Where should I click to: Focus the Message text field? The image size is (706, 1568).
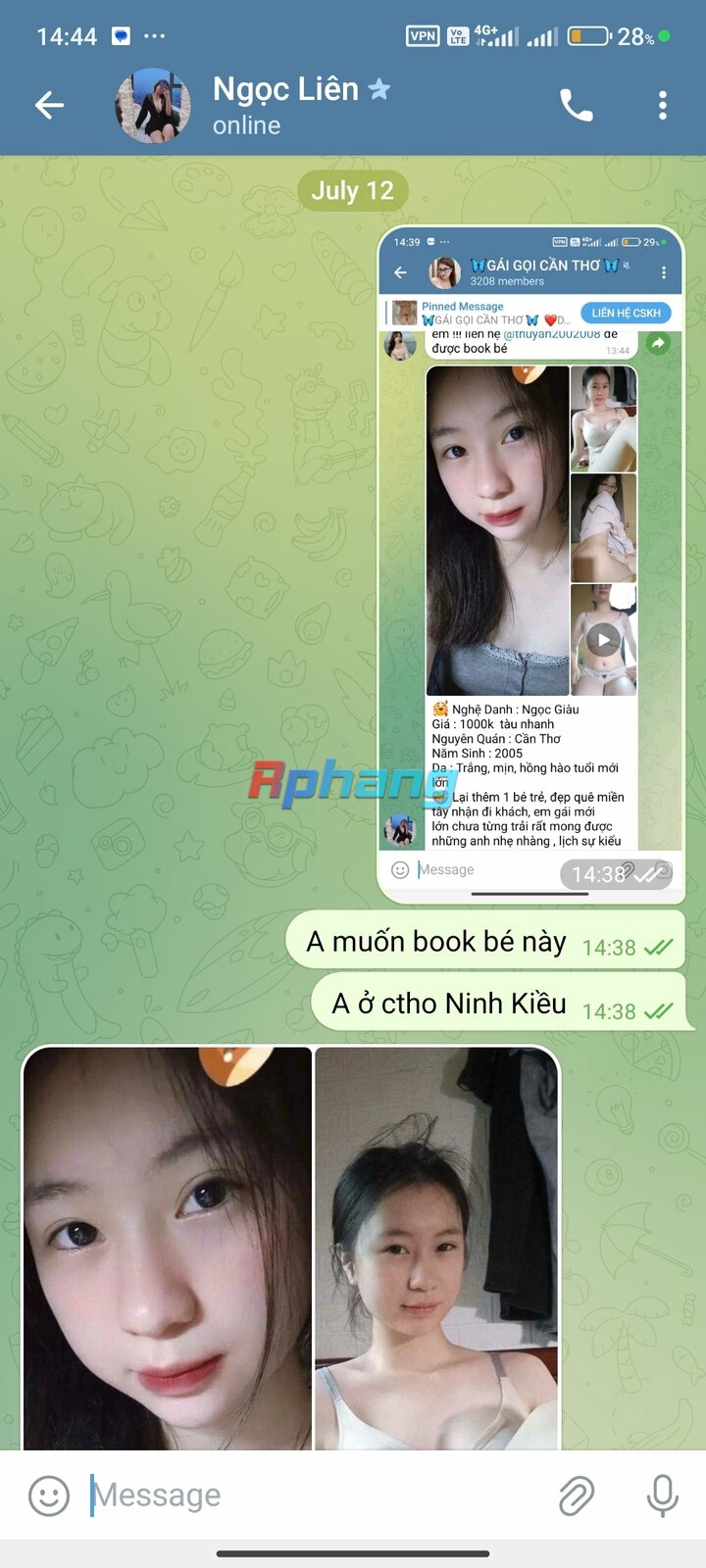click(314, 1495)
